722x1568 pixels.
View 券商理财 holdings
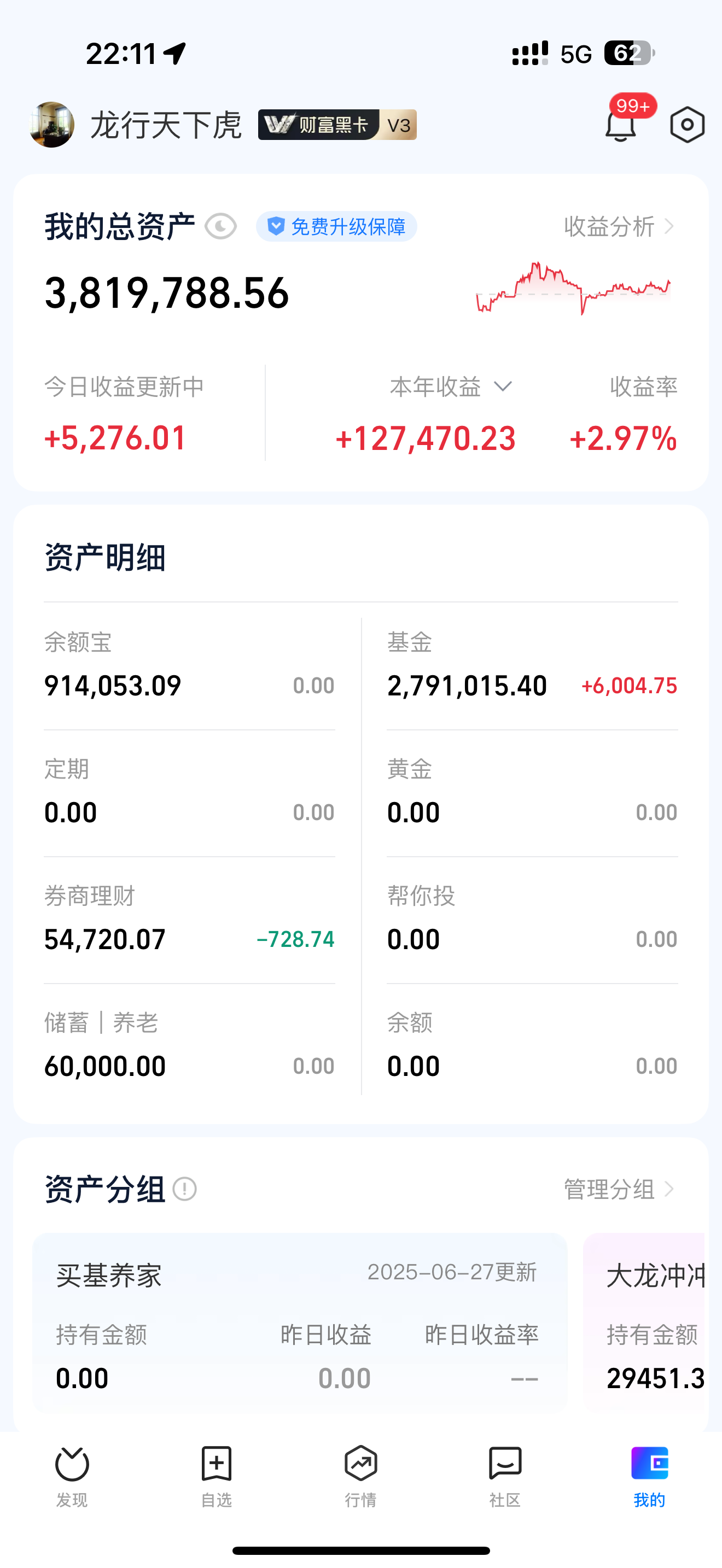coord(189,920)
